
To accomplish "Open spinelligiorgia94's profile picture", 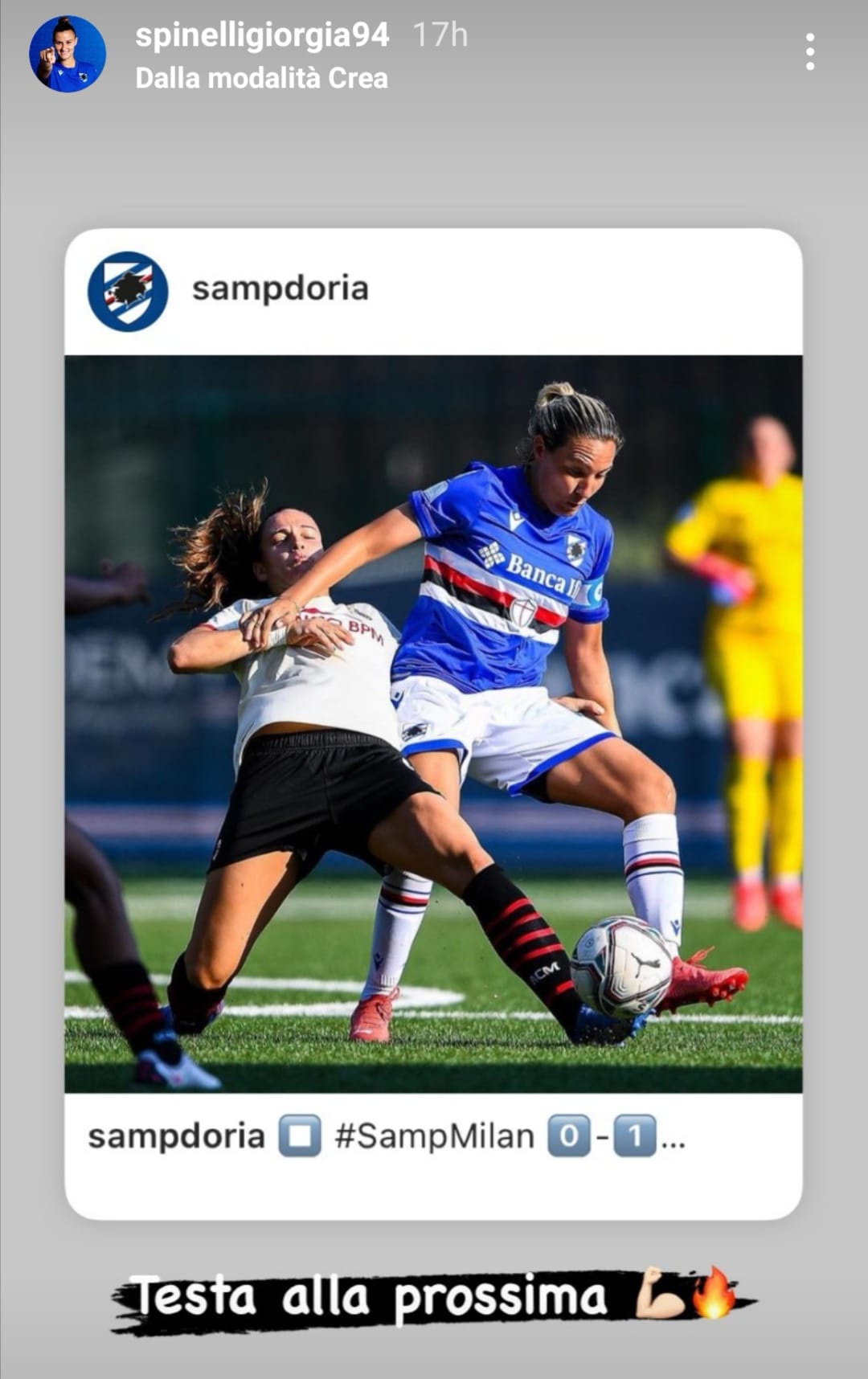I will click(x=68, y=53).
